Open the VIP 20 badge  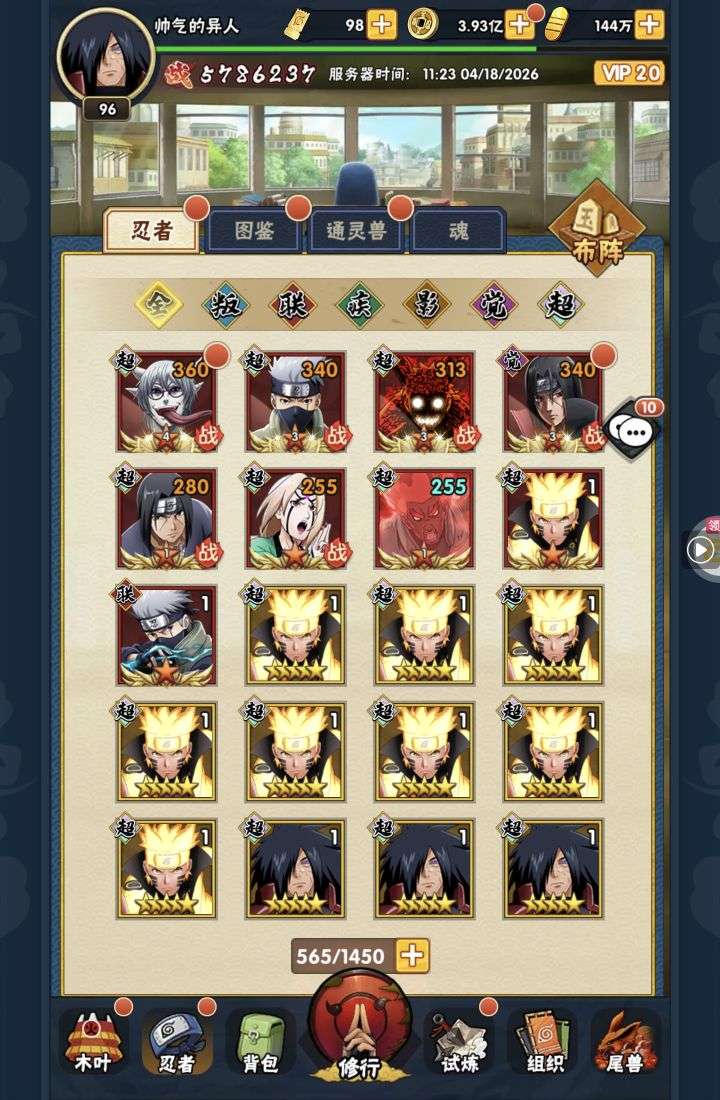pyautogui.click(x=629, y=73)
